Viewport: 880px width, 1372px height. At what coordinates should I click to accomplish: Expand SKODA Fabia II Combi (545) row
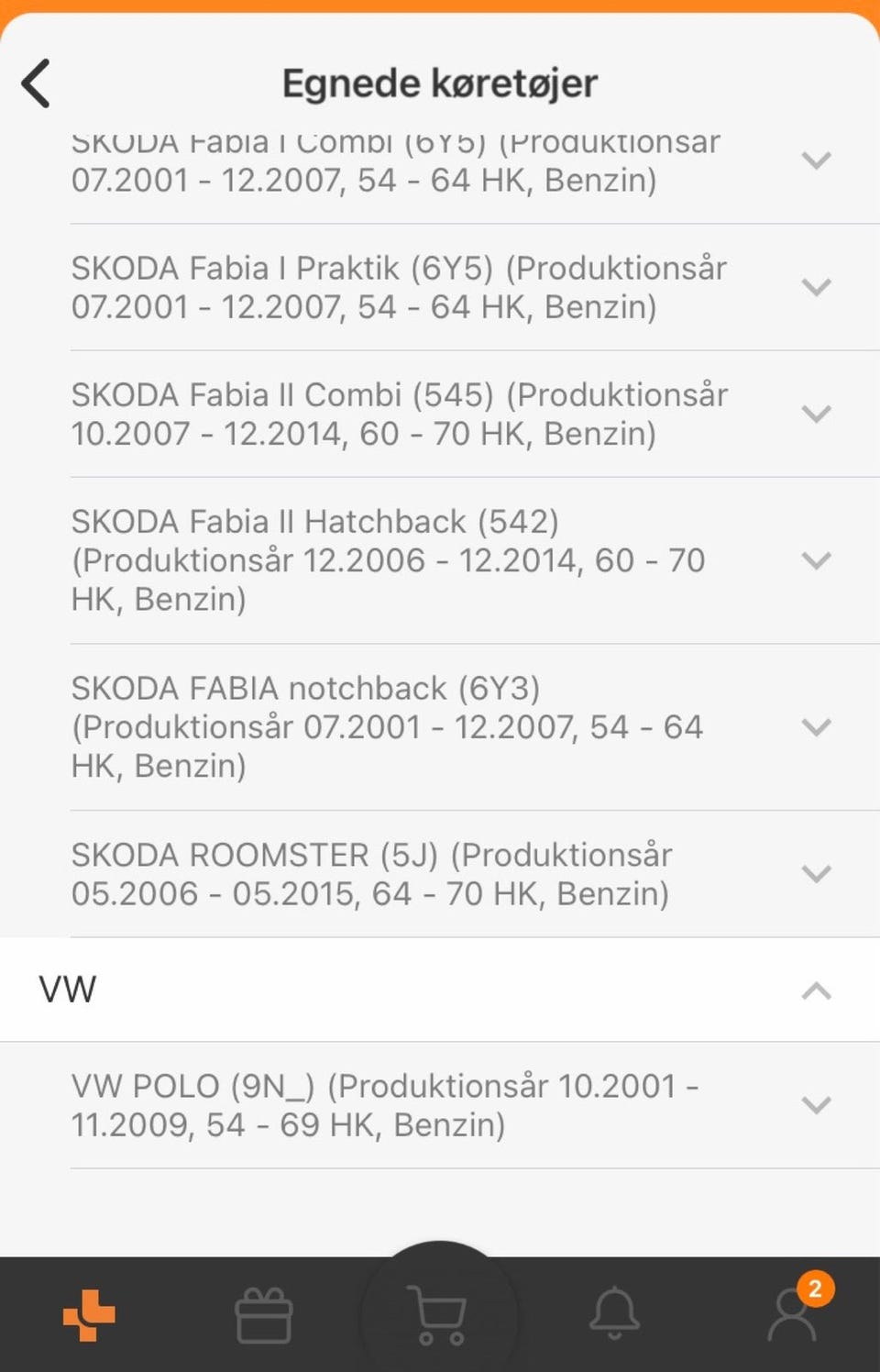click(815, 414)
